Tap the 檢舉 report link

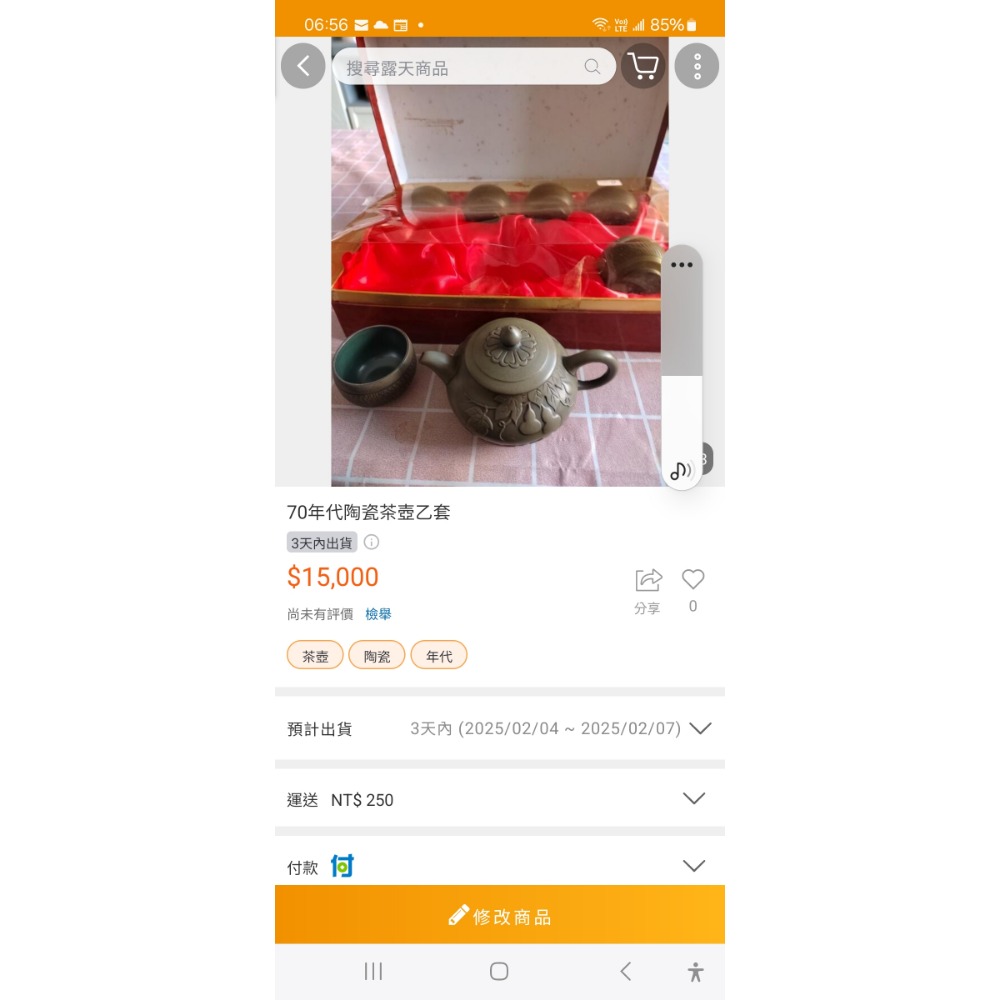pos(378,614)
